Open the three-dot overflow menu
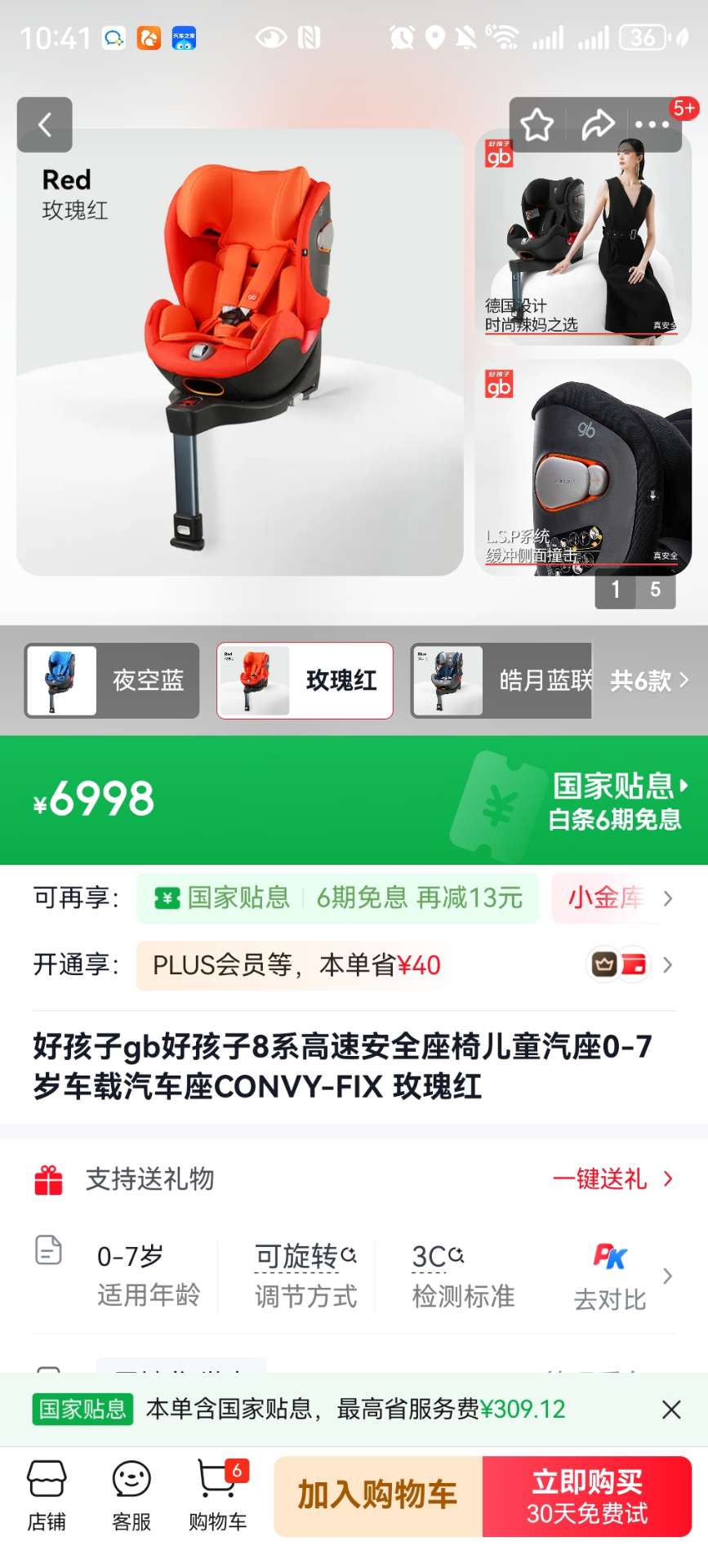Image resolution: width=708 pixels, height=1568 pixels. (652, 125)
